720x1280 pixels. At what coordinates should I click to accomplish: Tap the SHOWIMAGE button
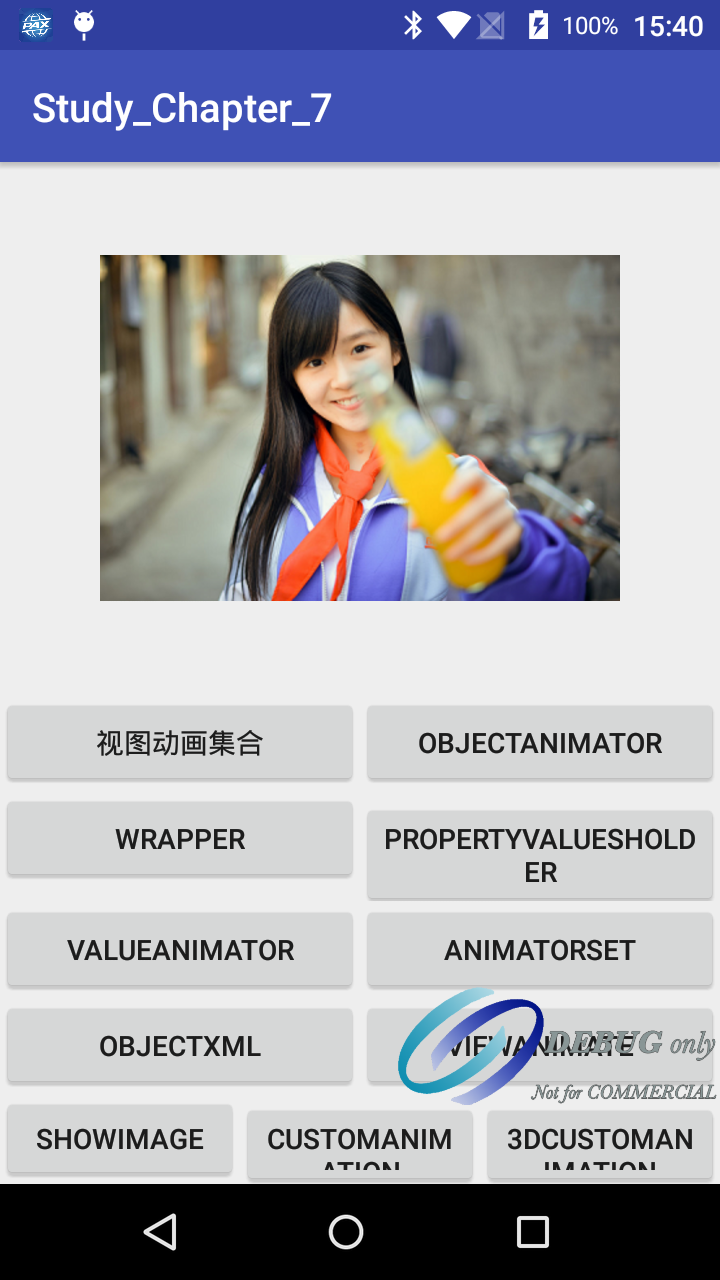[x=120, y=1139]
